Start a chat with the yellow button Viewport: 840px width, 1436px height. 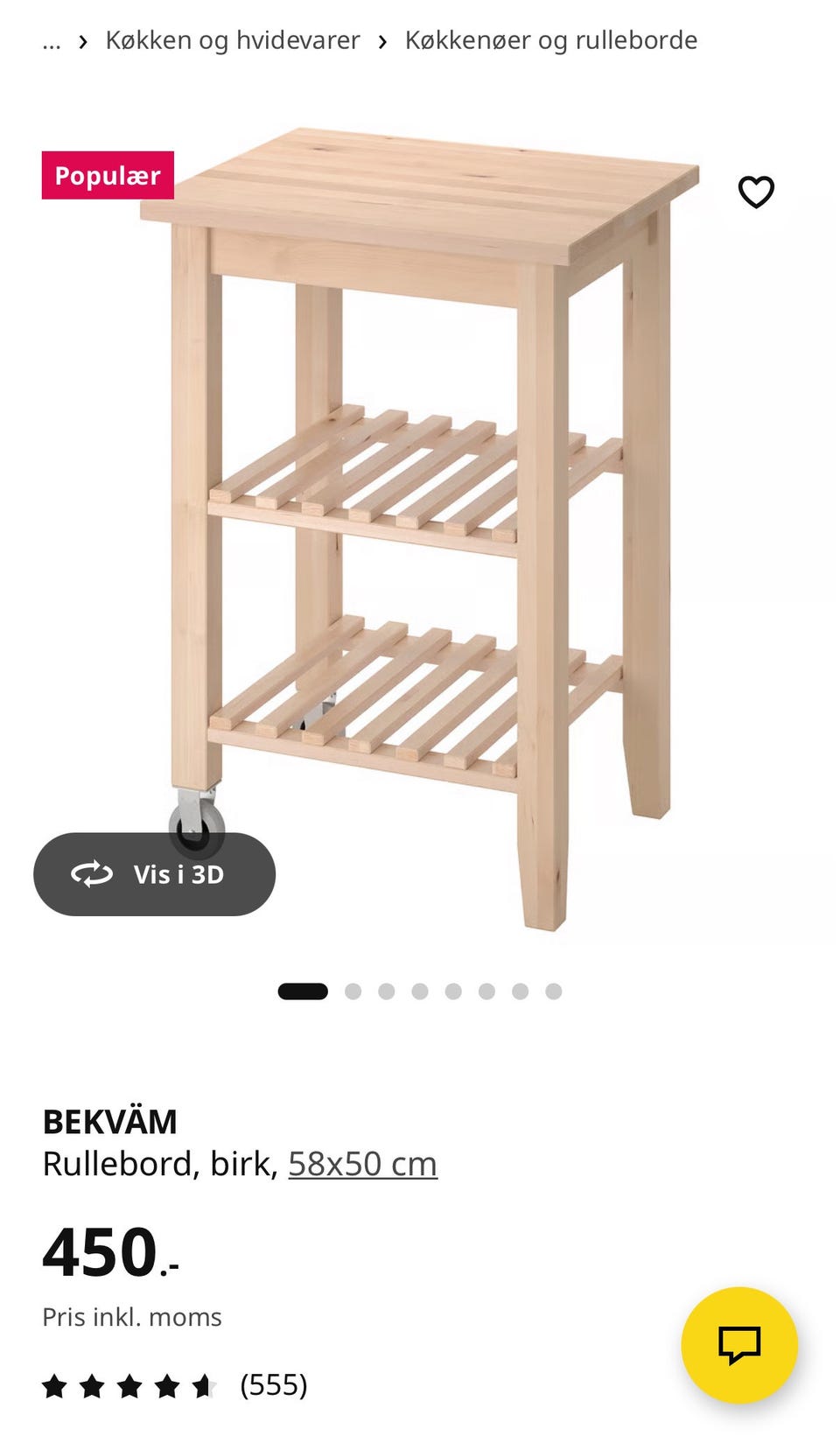click(x=739, y=1345)
